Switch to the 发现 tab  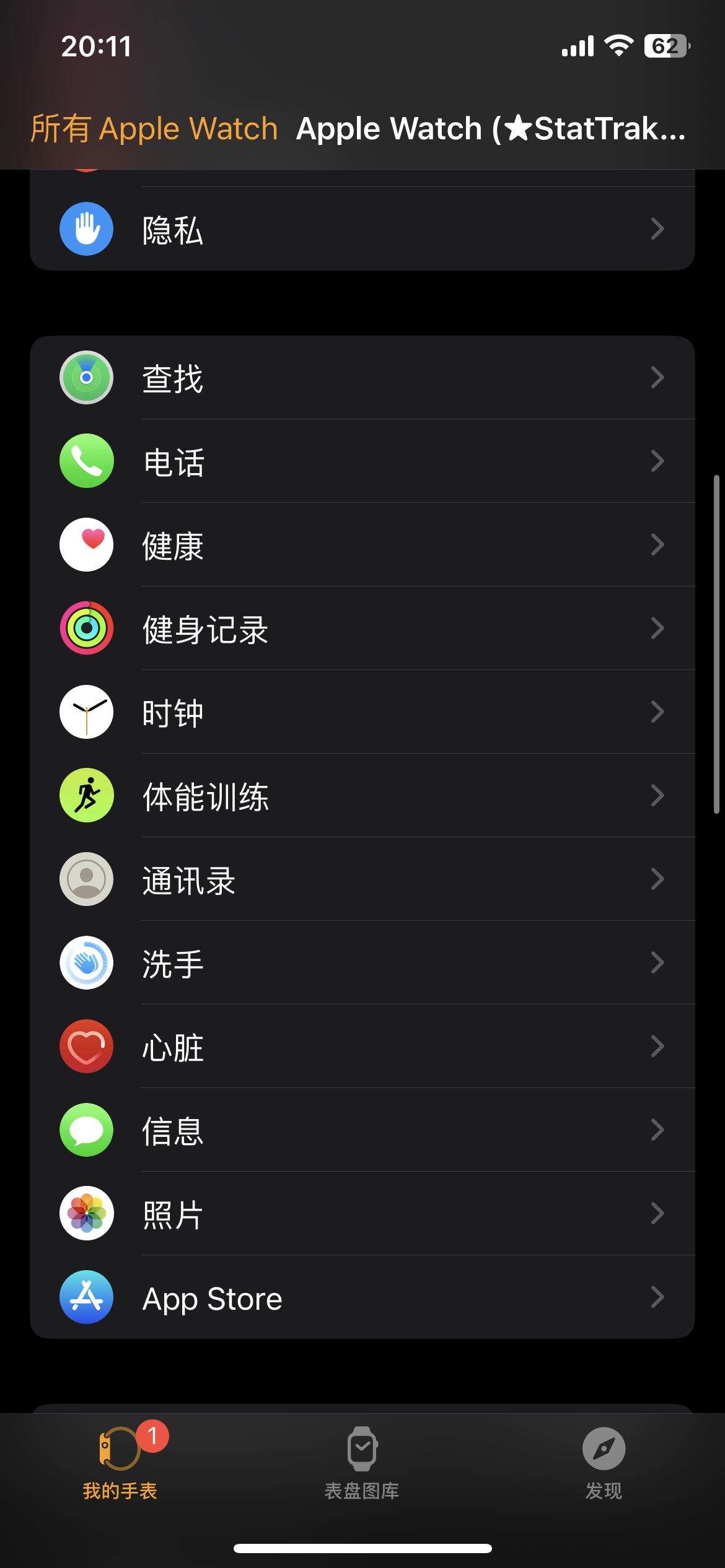pos(604,1463)
